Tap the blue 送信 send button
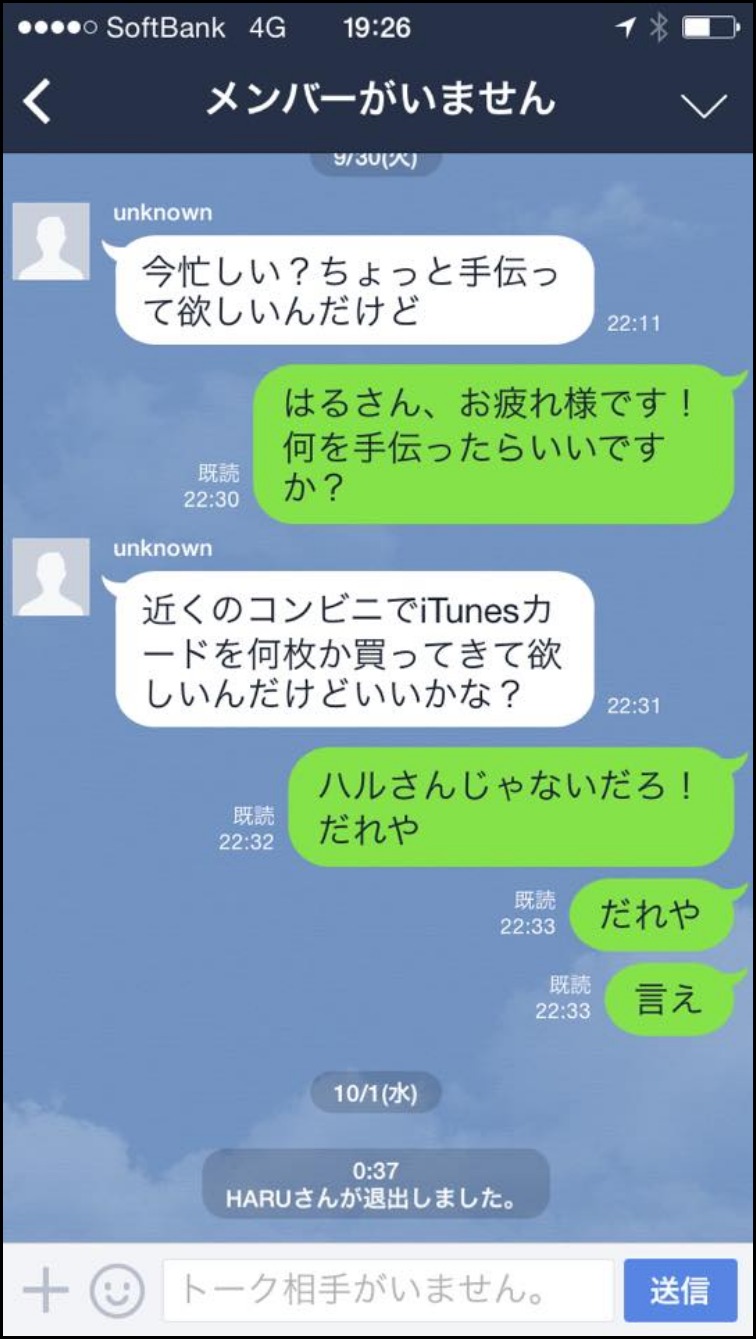The image size is (756, 1339). click(x=679, y=1291)
